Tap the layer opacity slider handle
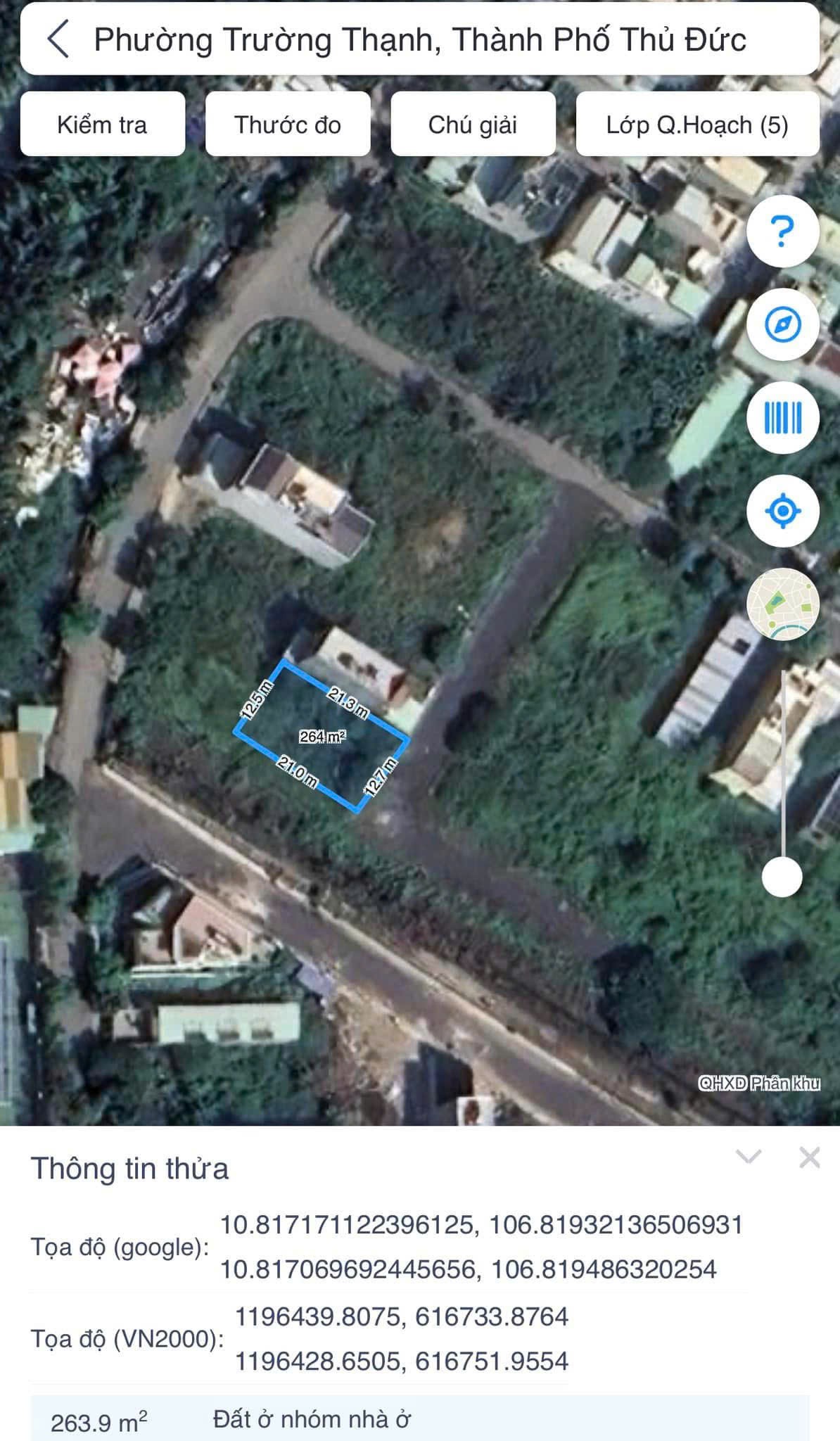 coord(782,877)
